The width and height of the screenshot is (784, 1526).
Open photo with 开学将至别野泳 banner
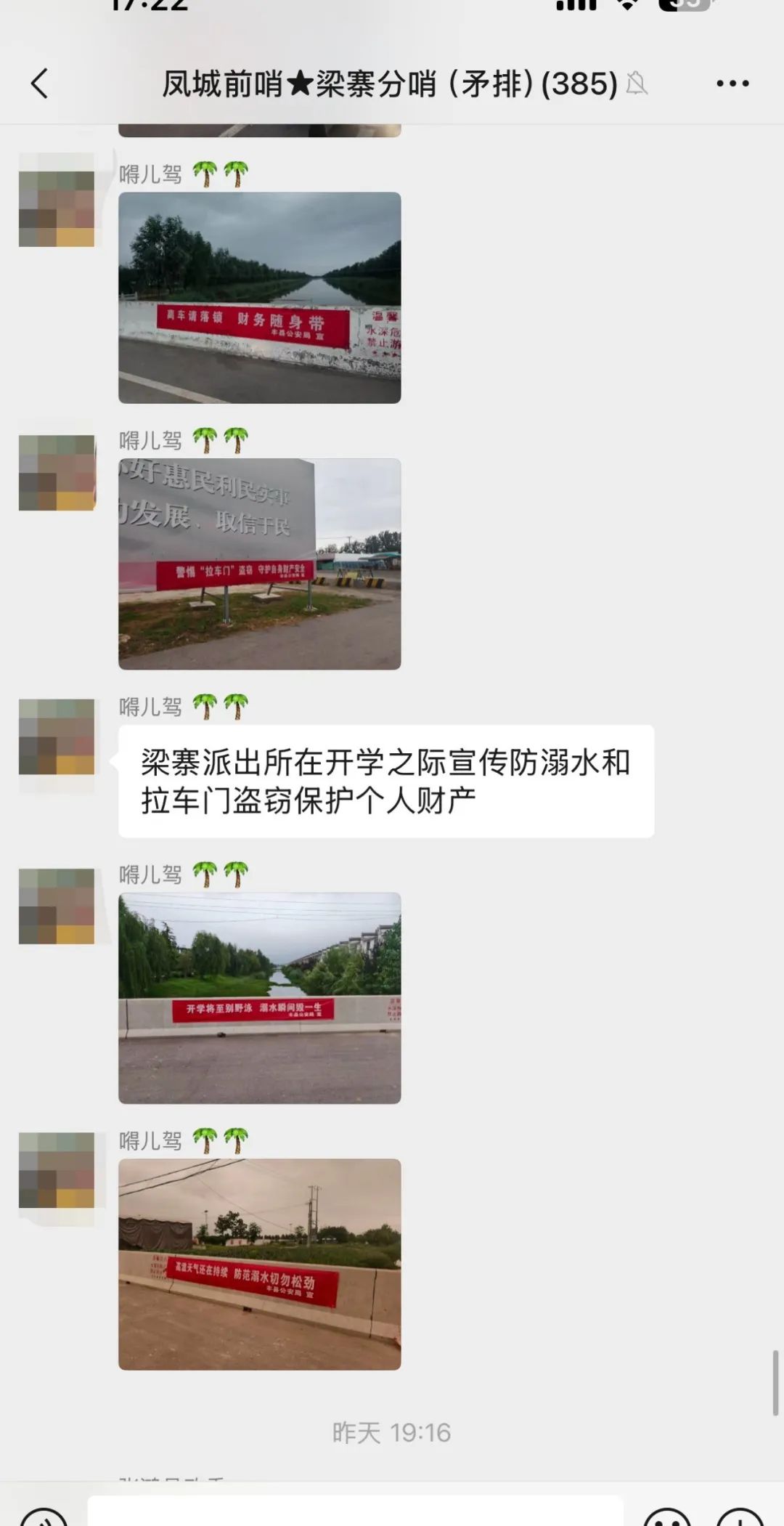pos(259,997)
